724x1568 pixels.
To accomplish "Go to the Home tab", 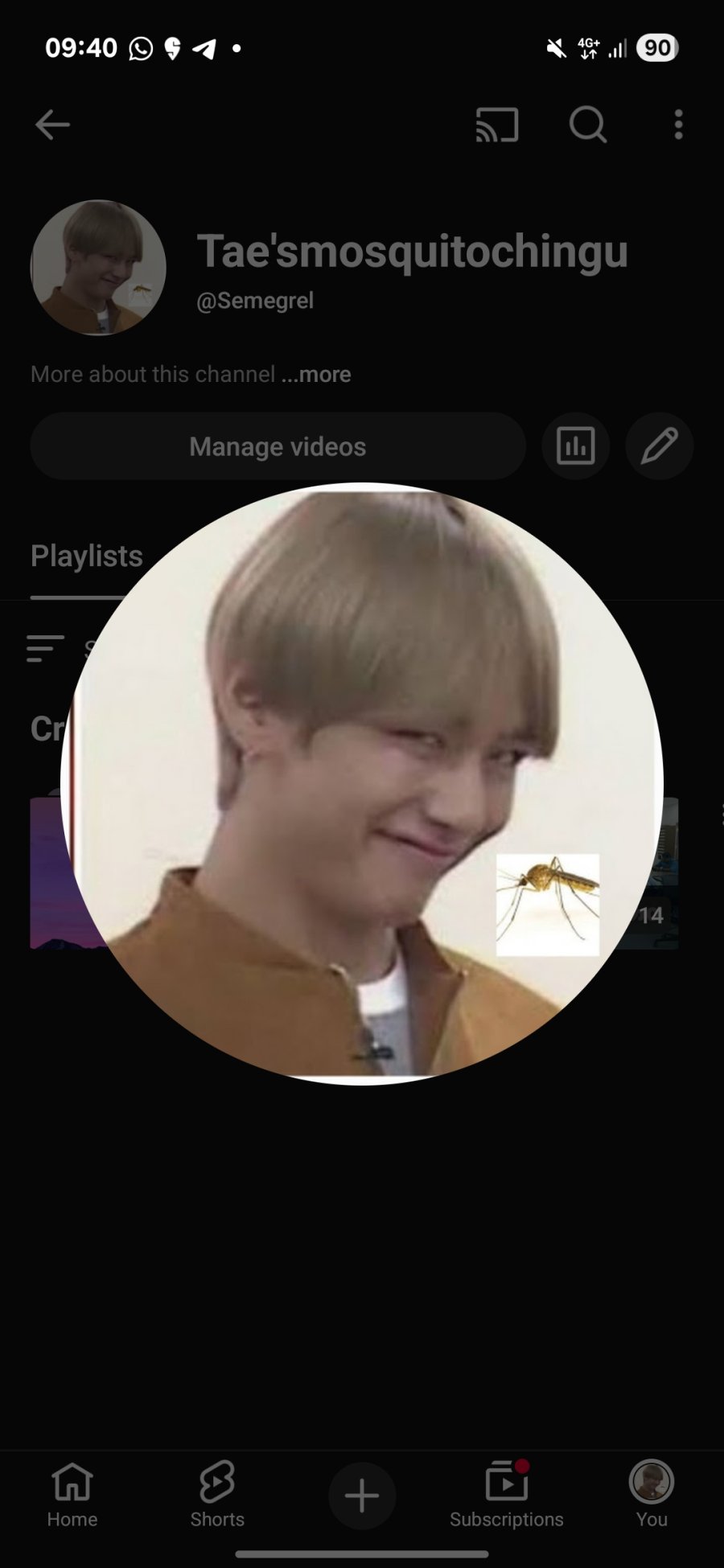I will click(x=72, y=1495).
